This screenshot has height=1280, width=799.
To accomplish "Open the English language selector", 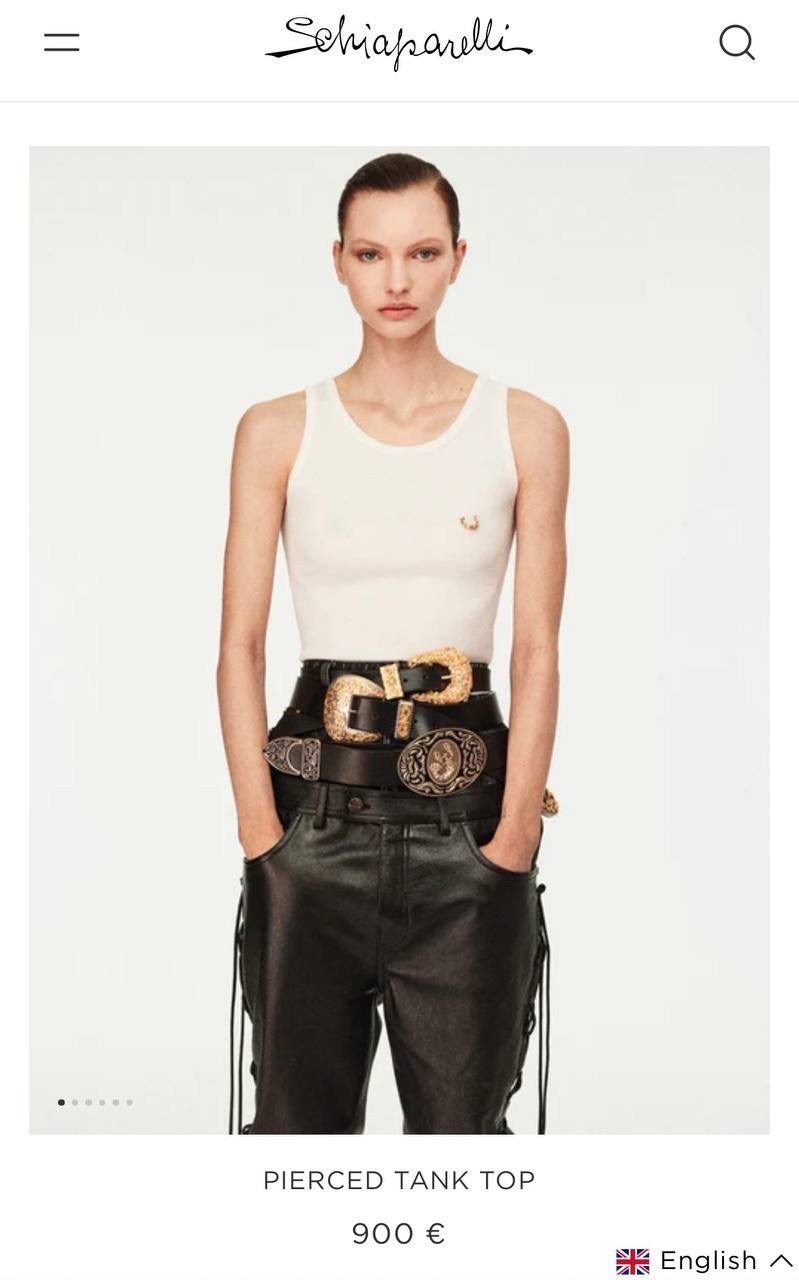I will point(704,1260).
